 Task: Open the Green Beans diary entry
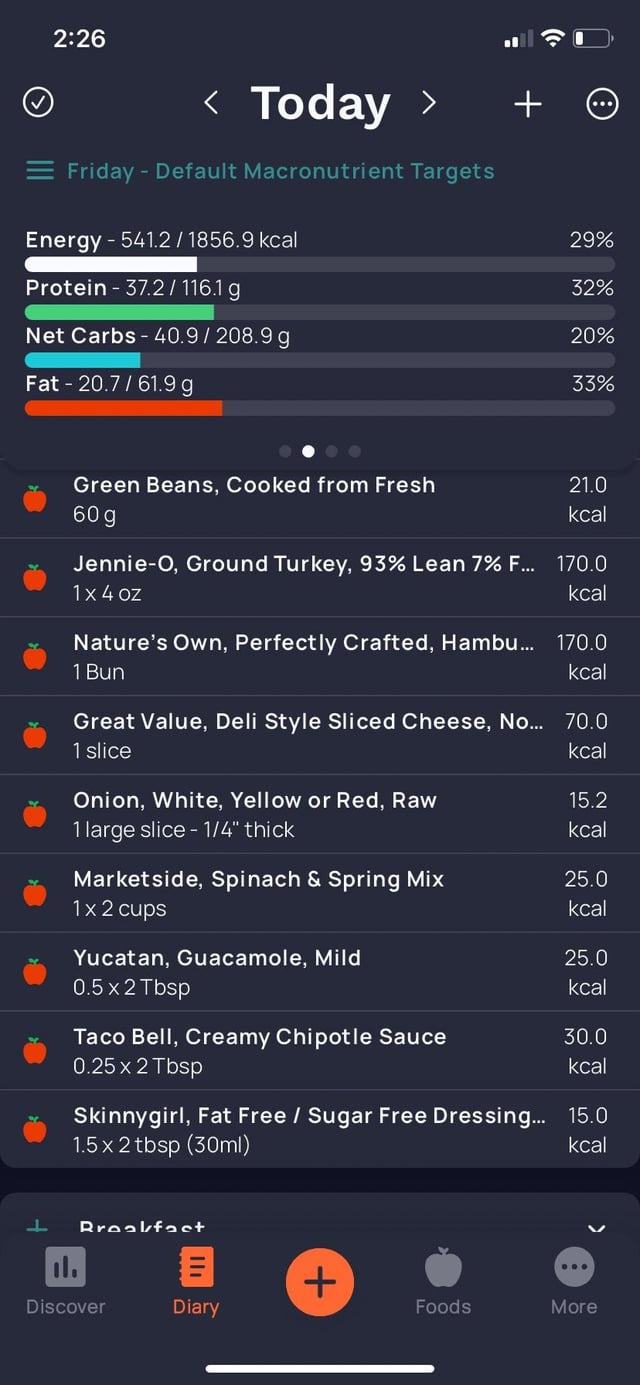(x=320, y=499)
